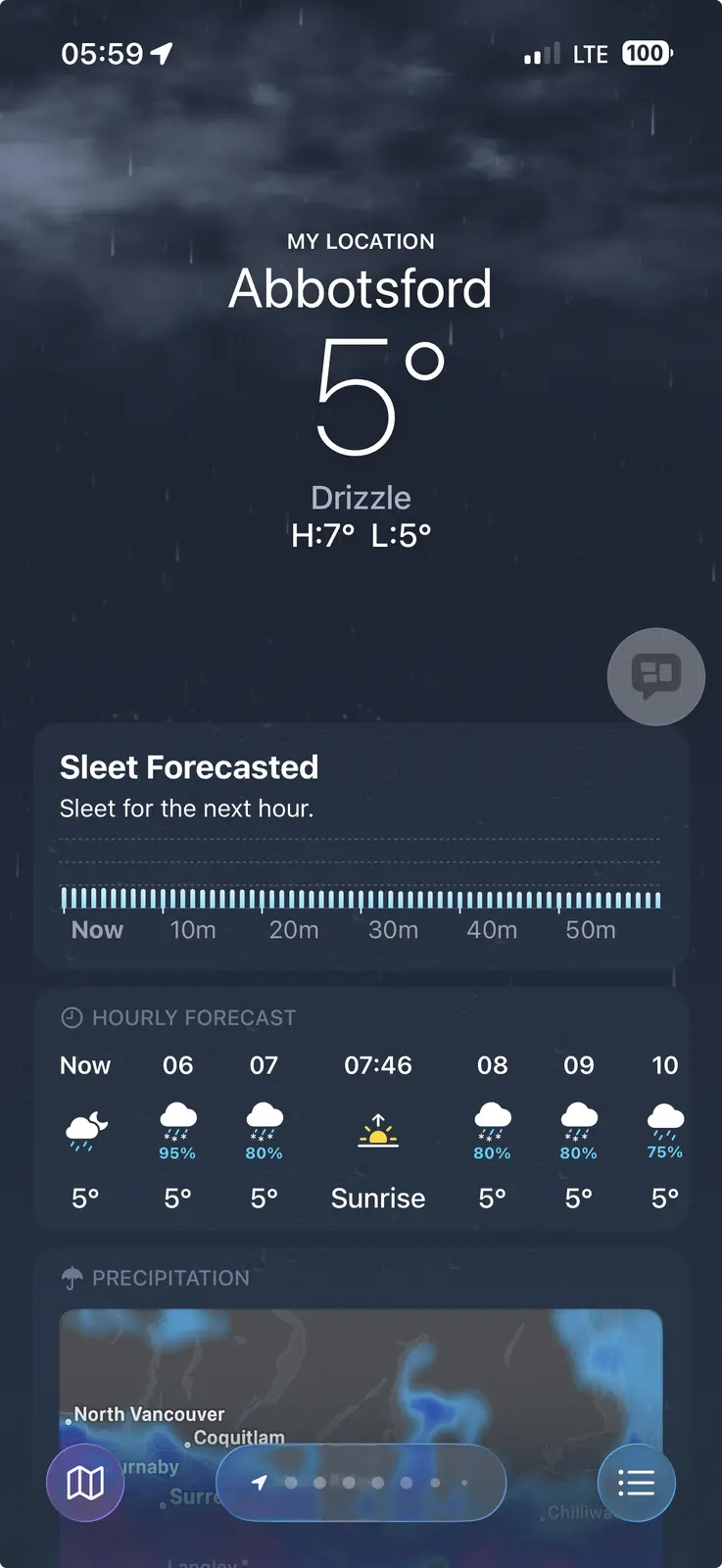
Task: Open the saved locations list
Action: coord(636,1483)
